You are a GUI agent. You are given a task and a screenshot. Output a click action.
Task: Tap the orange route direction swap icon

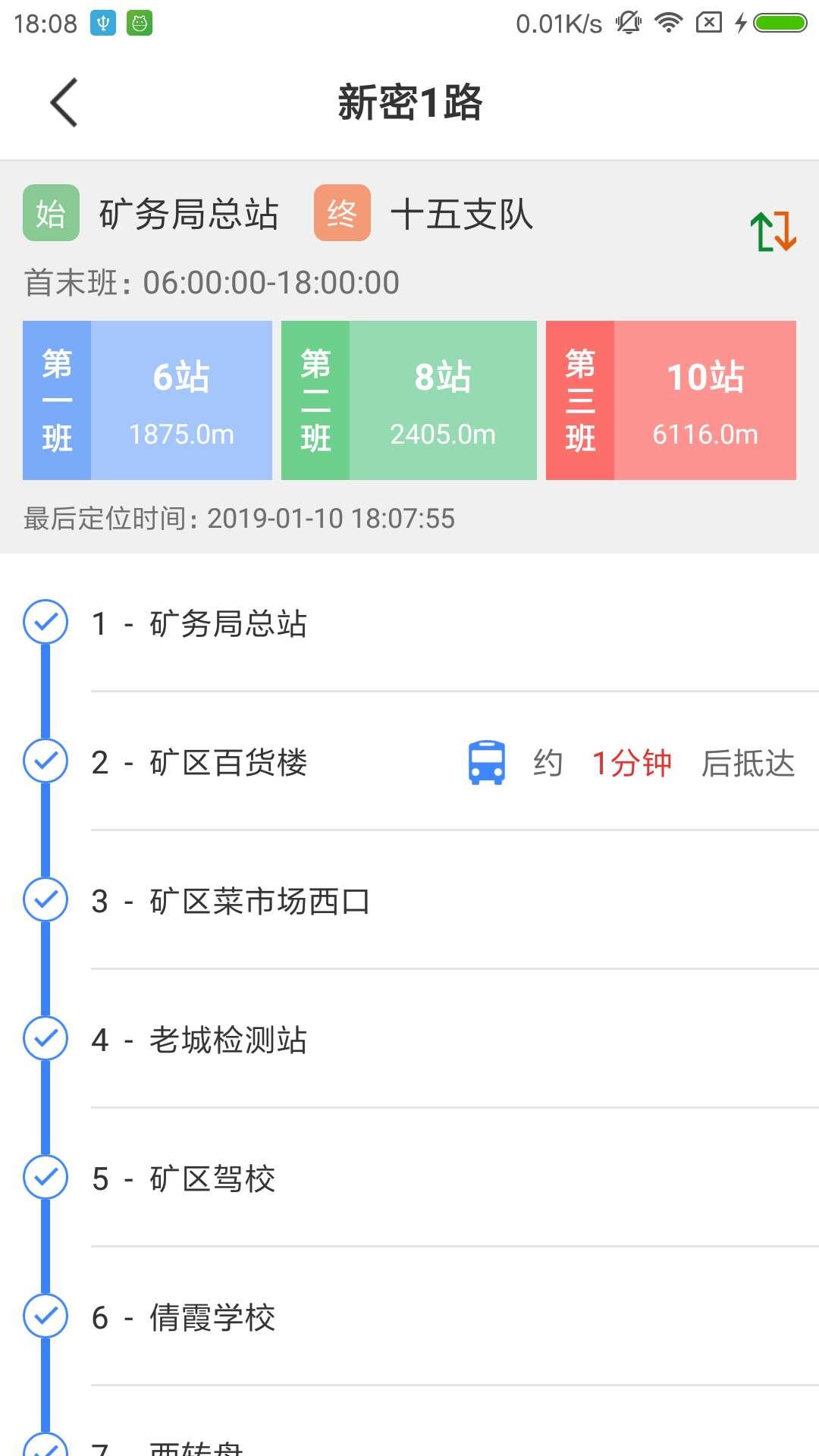774,231
